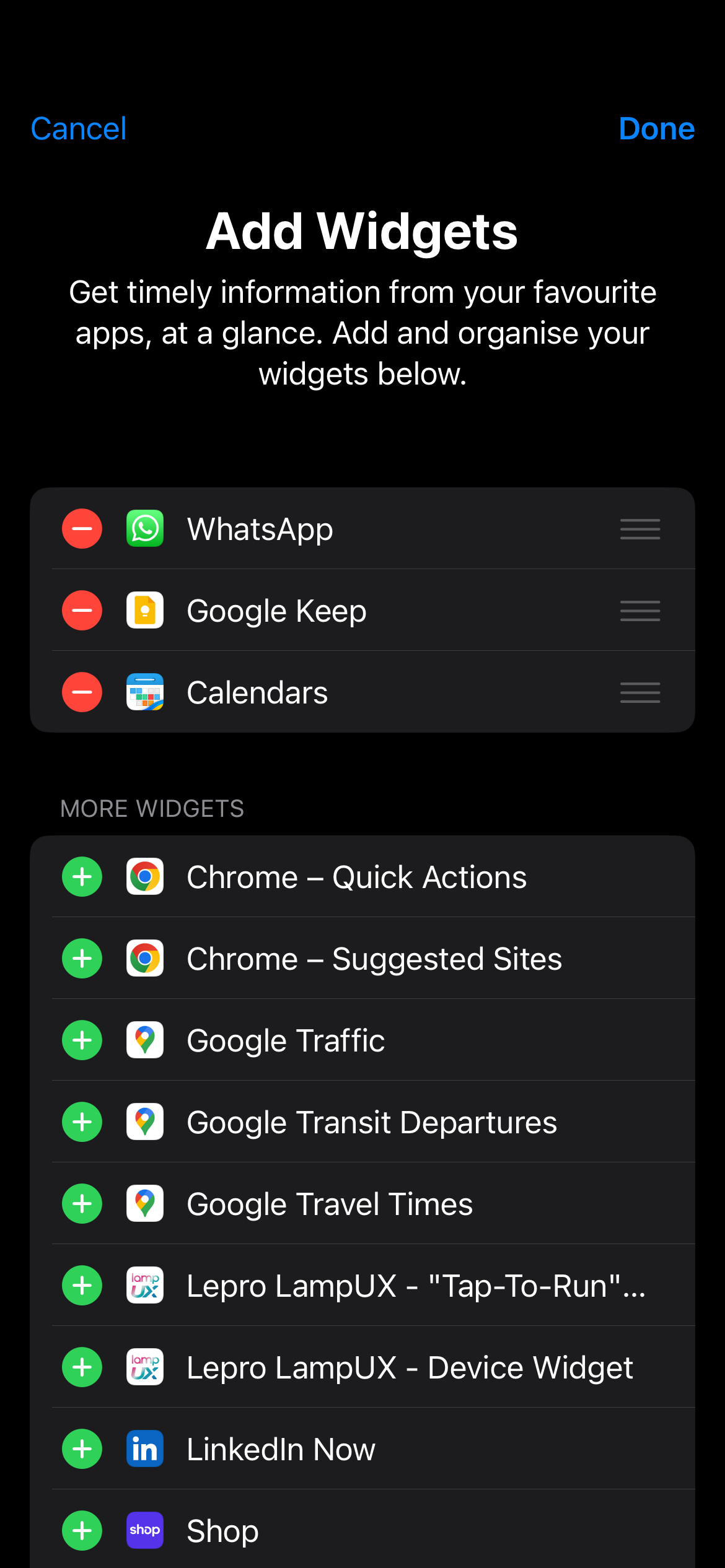
Task: Add the Google Travel Times widget
Action: pyautogui.click(x=82, y=1204)
